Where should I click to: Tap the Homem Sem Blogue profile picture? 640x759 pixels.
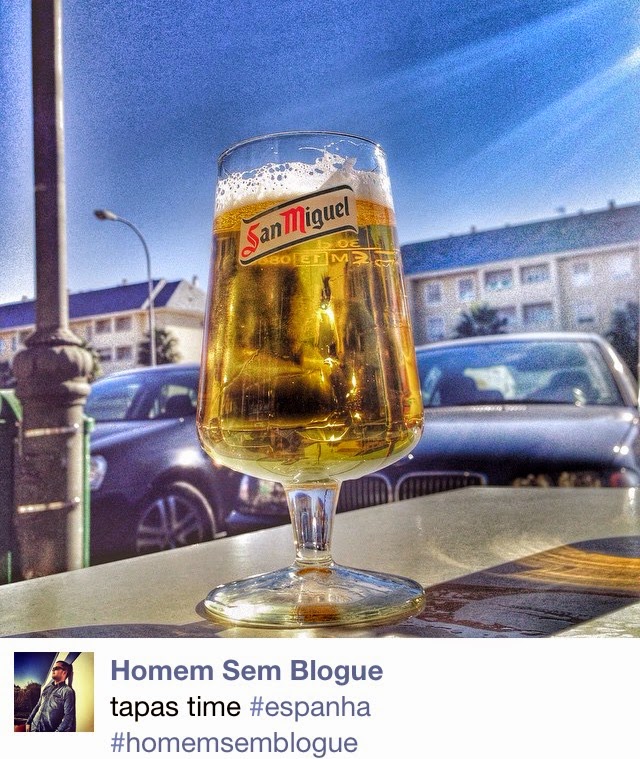[54, 691]
